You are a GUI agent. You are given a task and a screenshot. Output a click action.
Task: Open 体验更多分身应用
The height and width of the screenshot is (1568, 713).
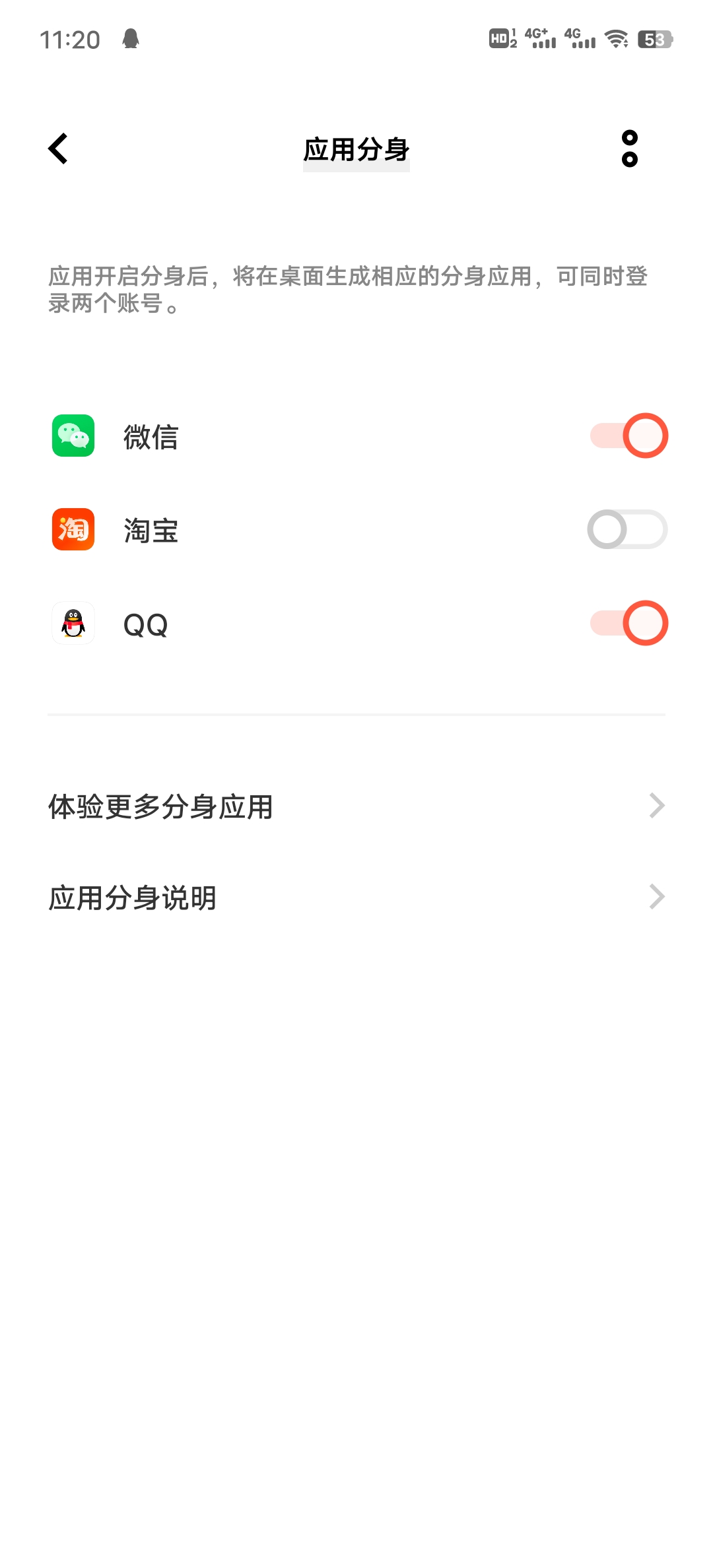click(356, 806)
